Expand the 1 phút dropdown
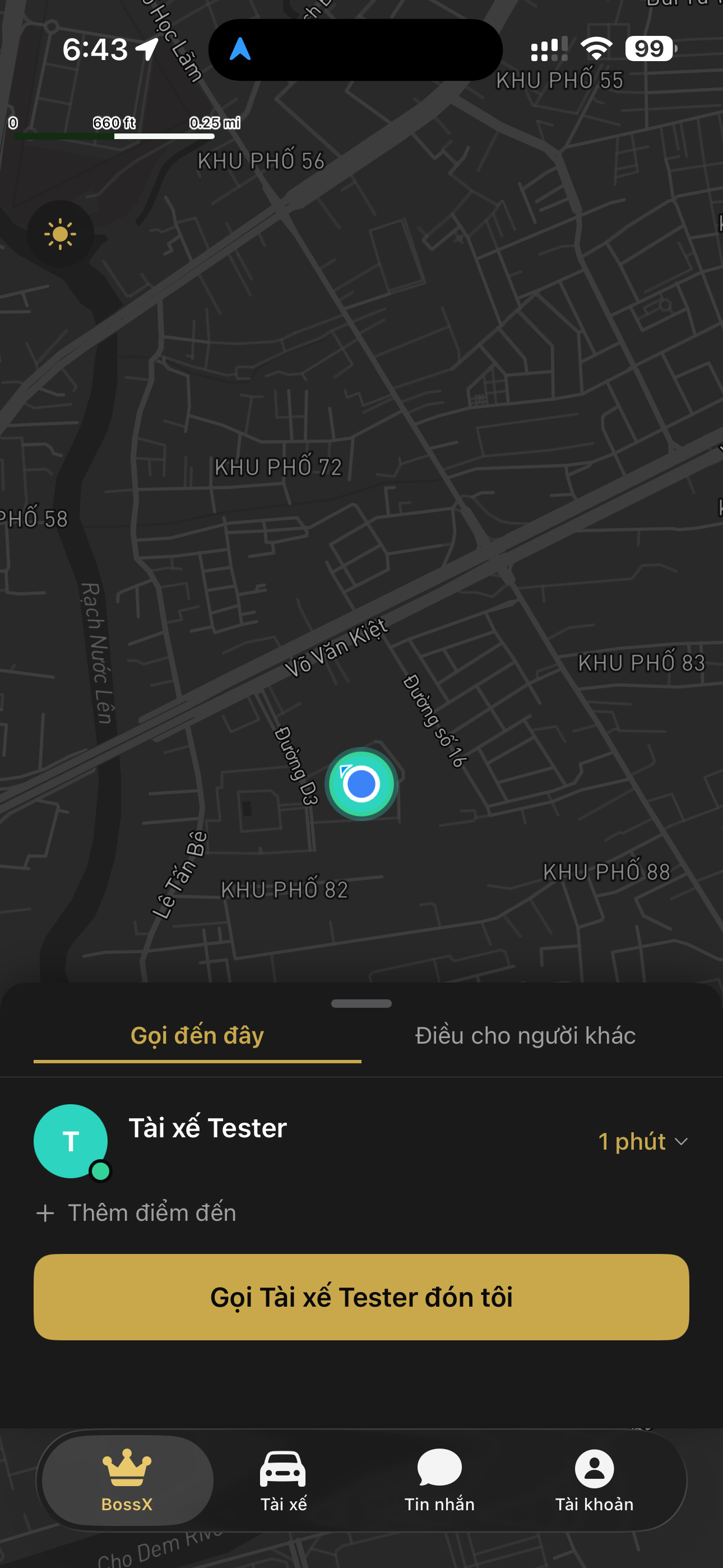 point(643,1141)
